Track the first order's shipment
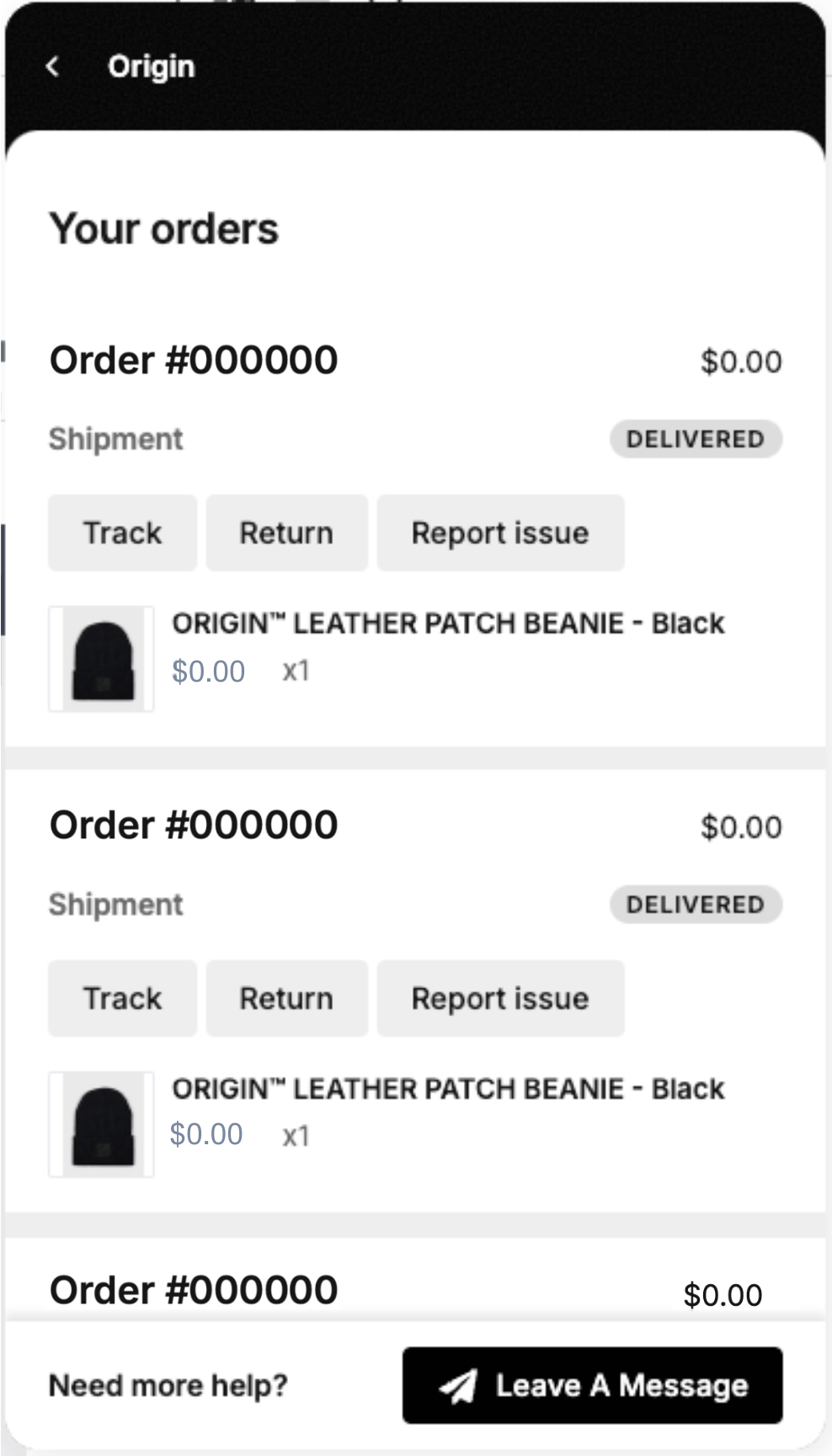Viewport: 832px width, 1456px height. (122, 533)
